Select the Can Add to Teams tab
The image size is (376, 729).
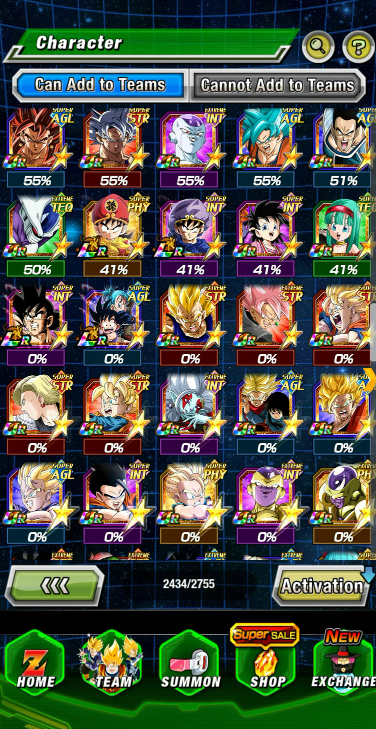click(100, 85)
